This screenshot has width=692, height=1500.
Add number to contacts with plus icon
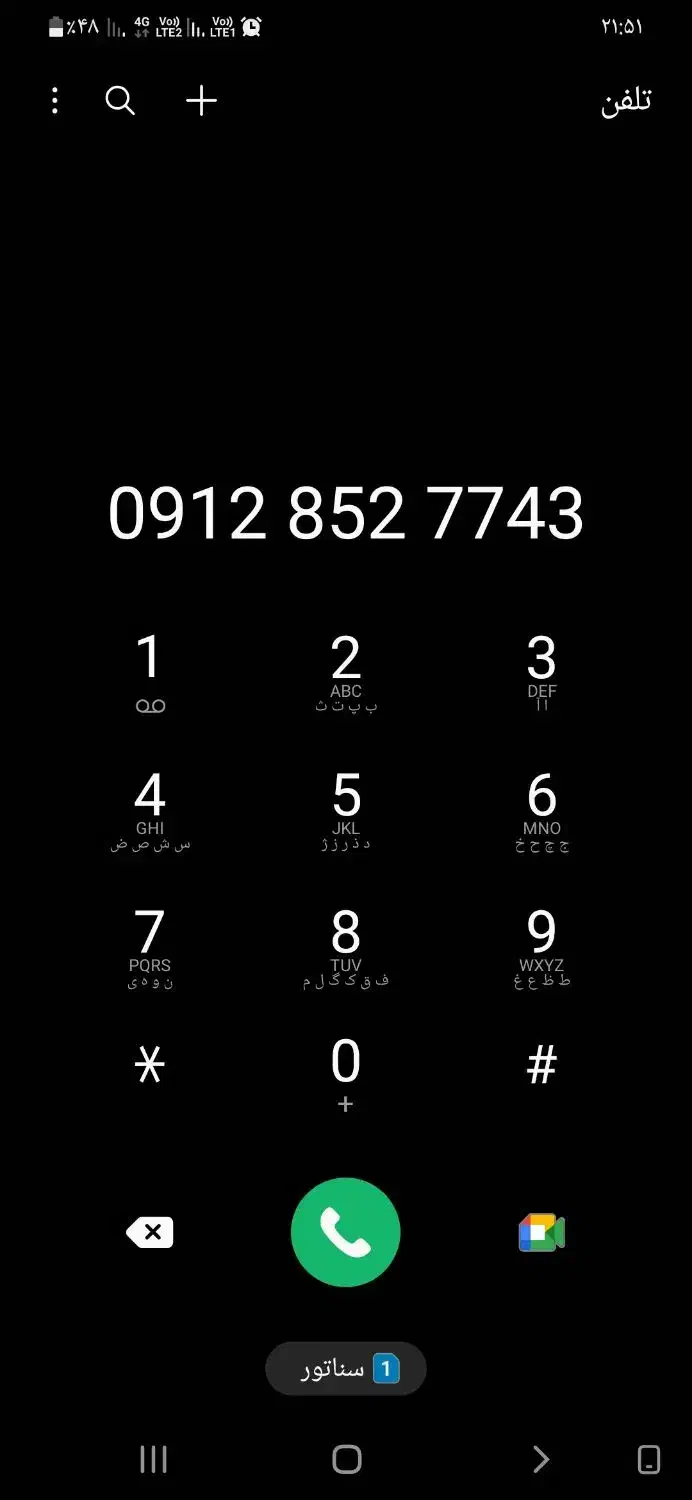(201, 101)
